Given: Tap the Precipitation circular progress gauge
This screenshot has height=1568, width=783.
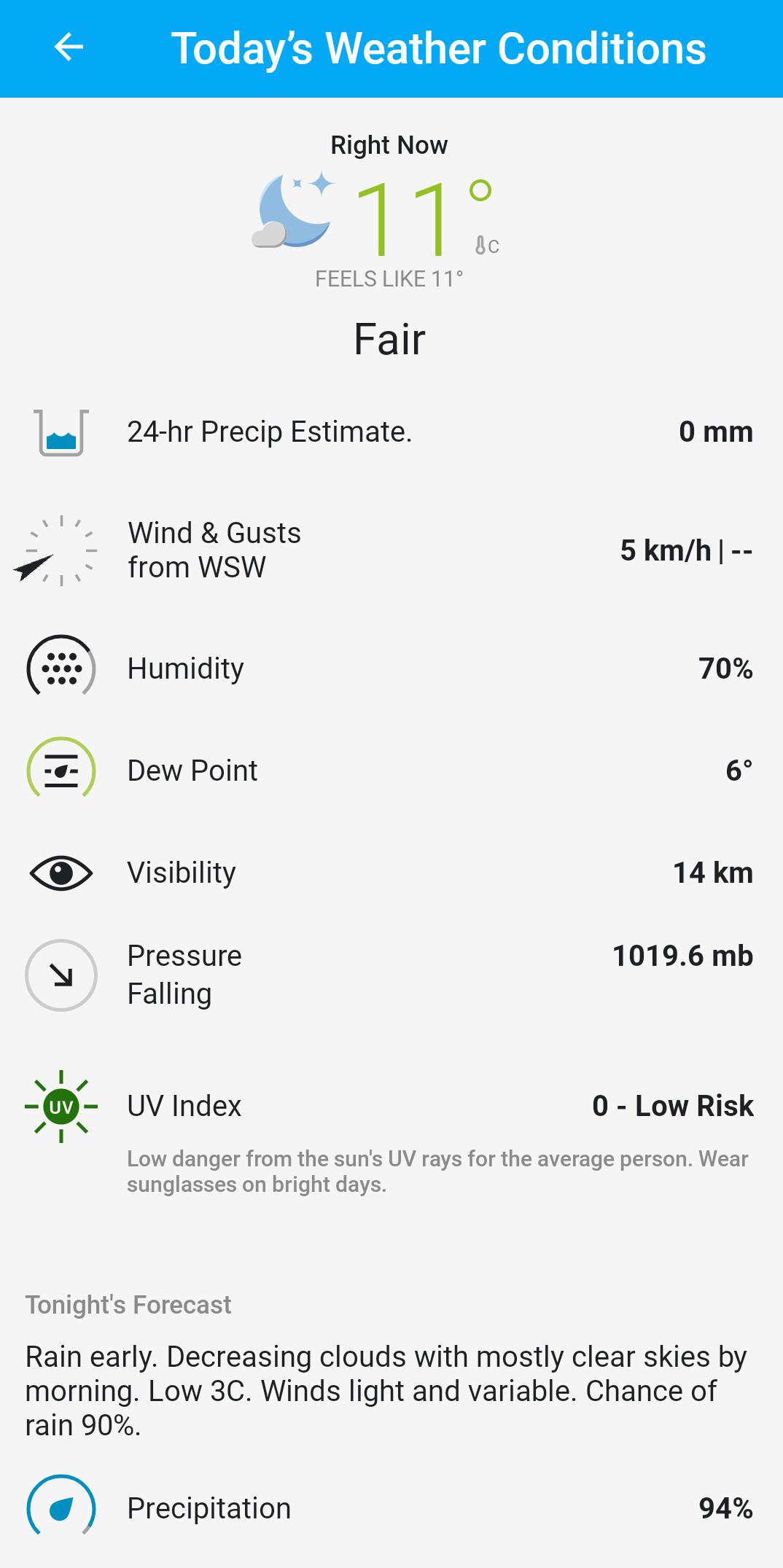Looking at the screenshot, I should (x=61, y=1507).
